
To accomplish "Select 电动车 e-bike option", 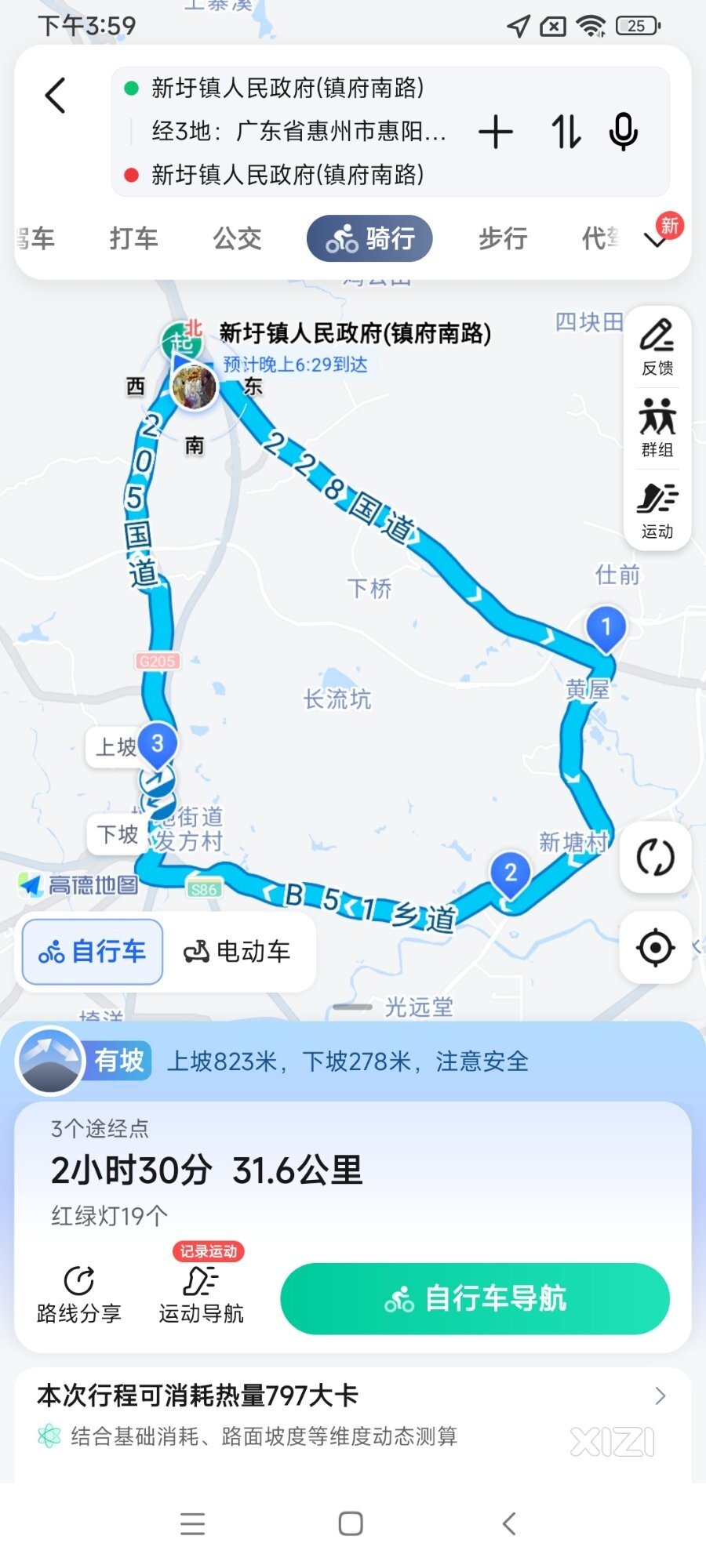I will tap(237, 952).
